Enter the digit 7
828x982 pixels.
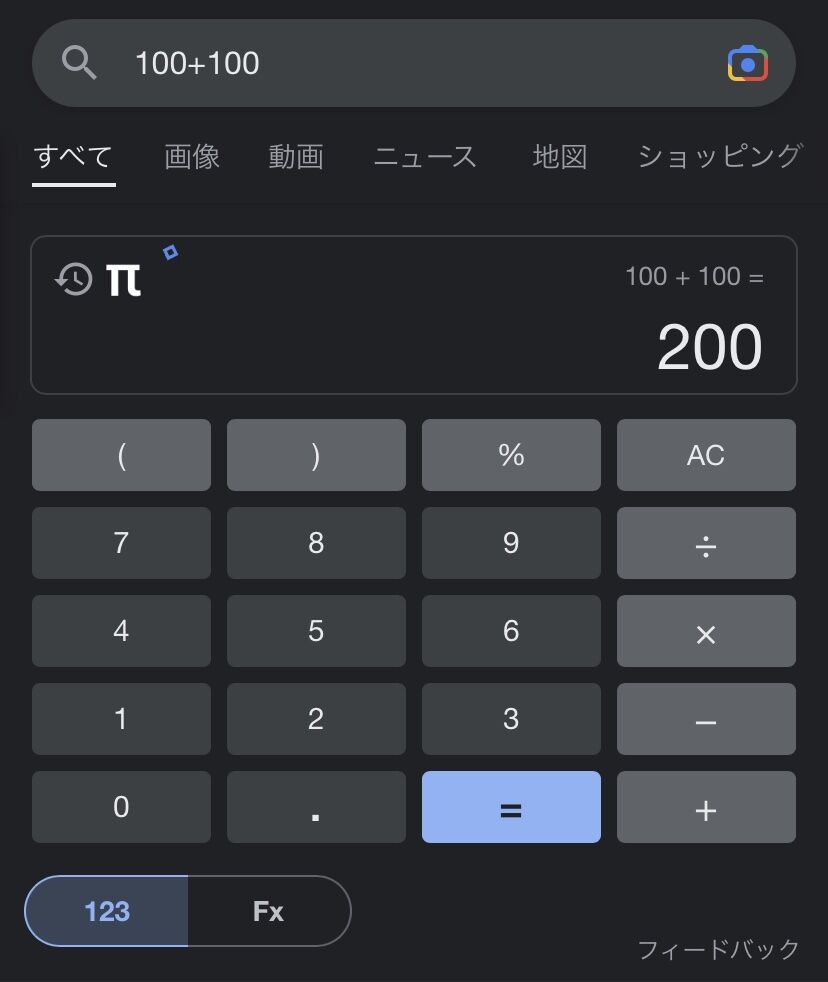tap(121, 543)
